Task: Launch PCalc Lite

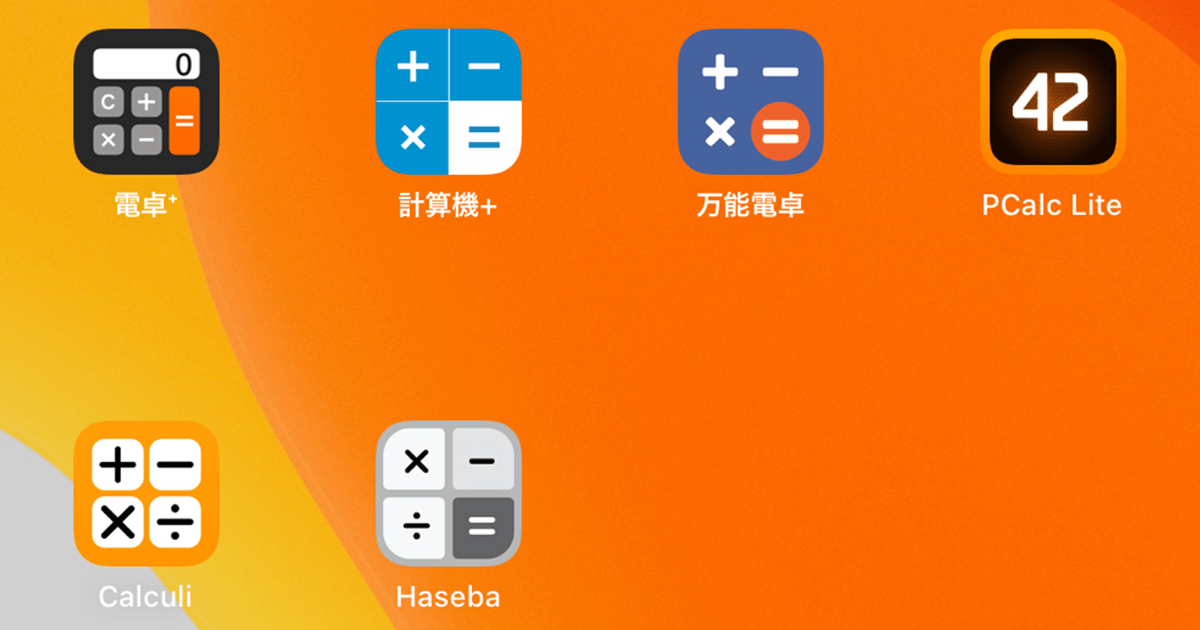Action: coord(1052,102)
